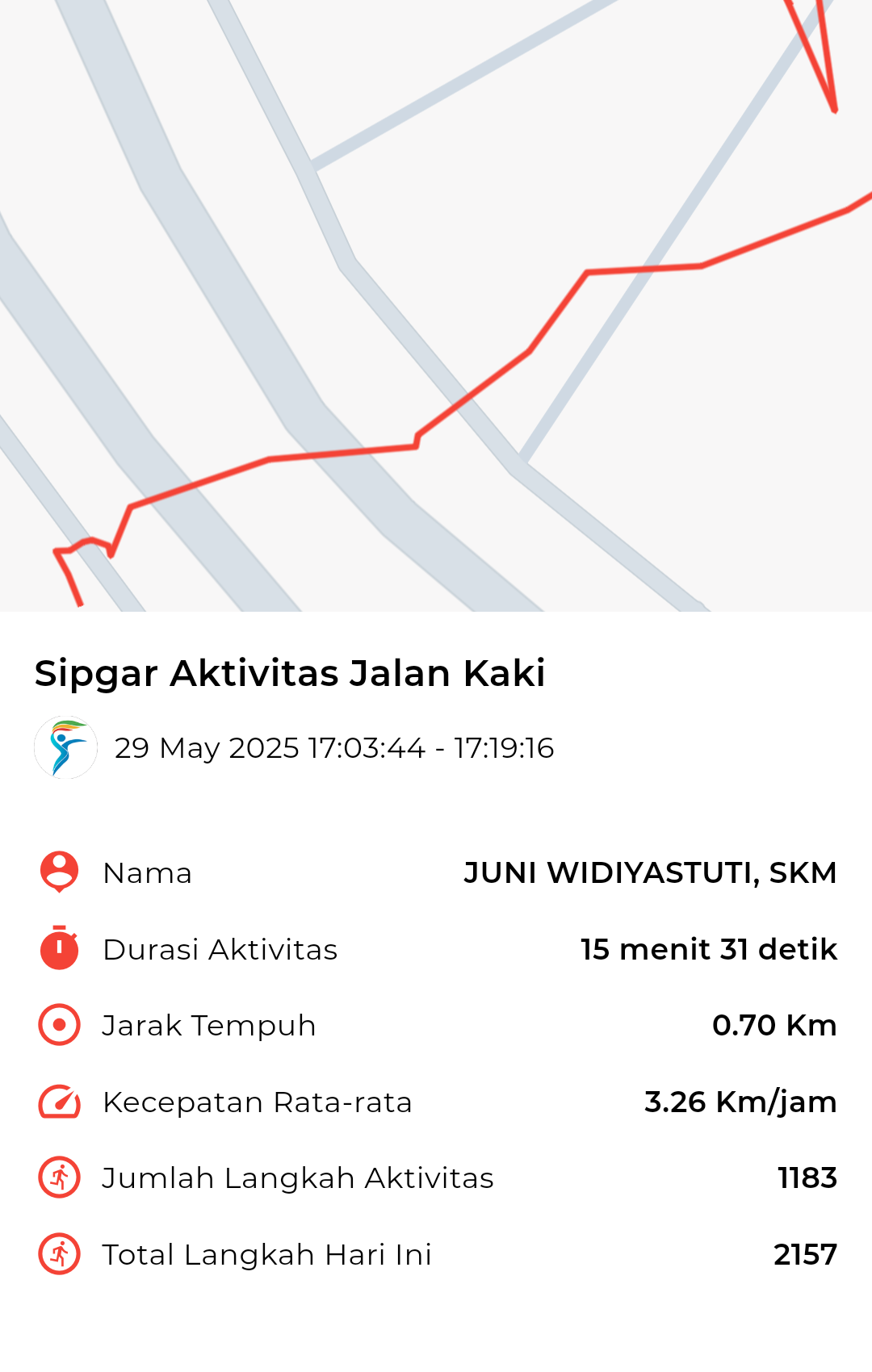This screenshot has width=872, height=1372.
Task: Click the duration value 15 menit 31 detik
Action: pos(709,949)
